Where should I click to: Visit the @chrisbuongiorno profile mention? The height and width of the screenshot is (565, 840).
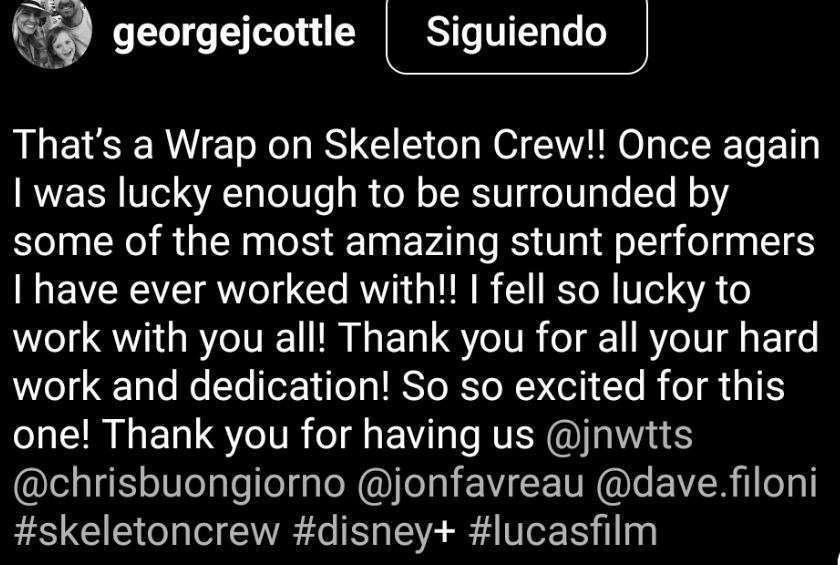pyautogui.click(x=179, y=484)
